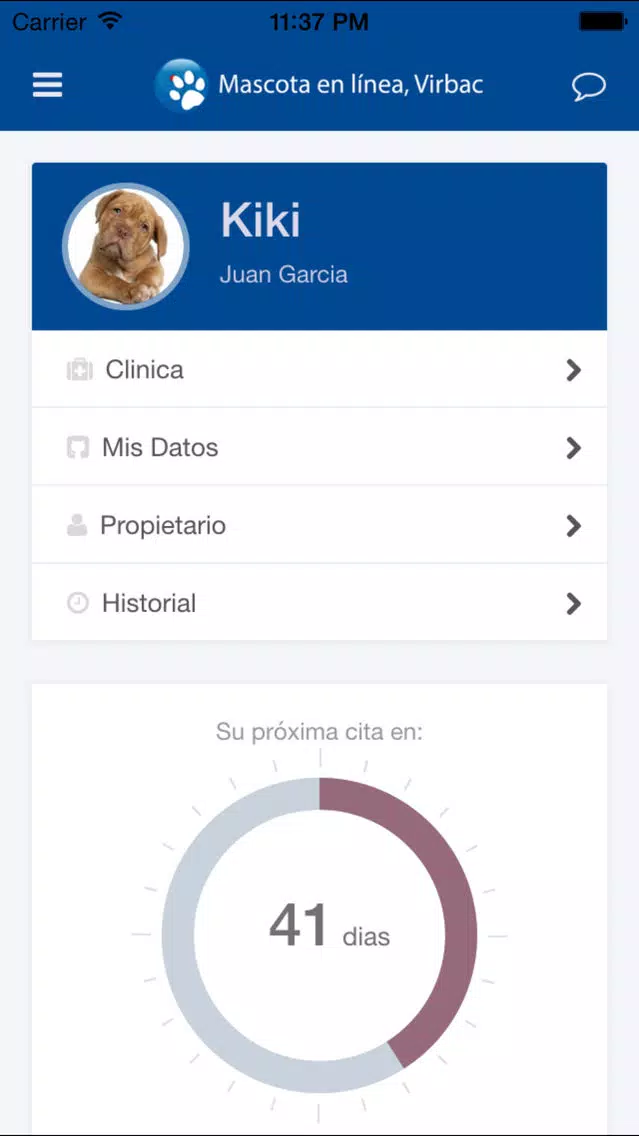The width and height of the screenshot is (639, 1136).
Task: Open the chat bubble messages icon
Action: pos(588,86)
